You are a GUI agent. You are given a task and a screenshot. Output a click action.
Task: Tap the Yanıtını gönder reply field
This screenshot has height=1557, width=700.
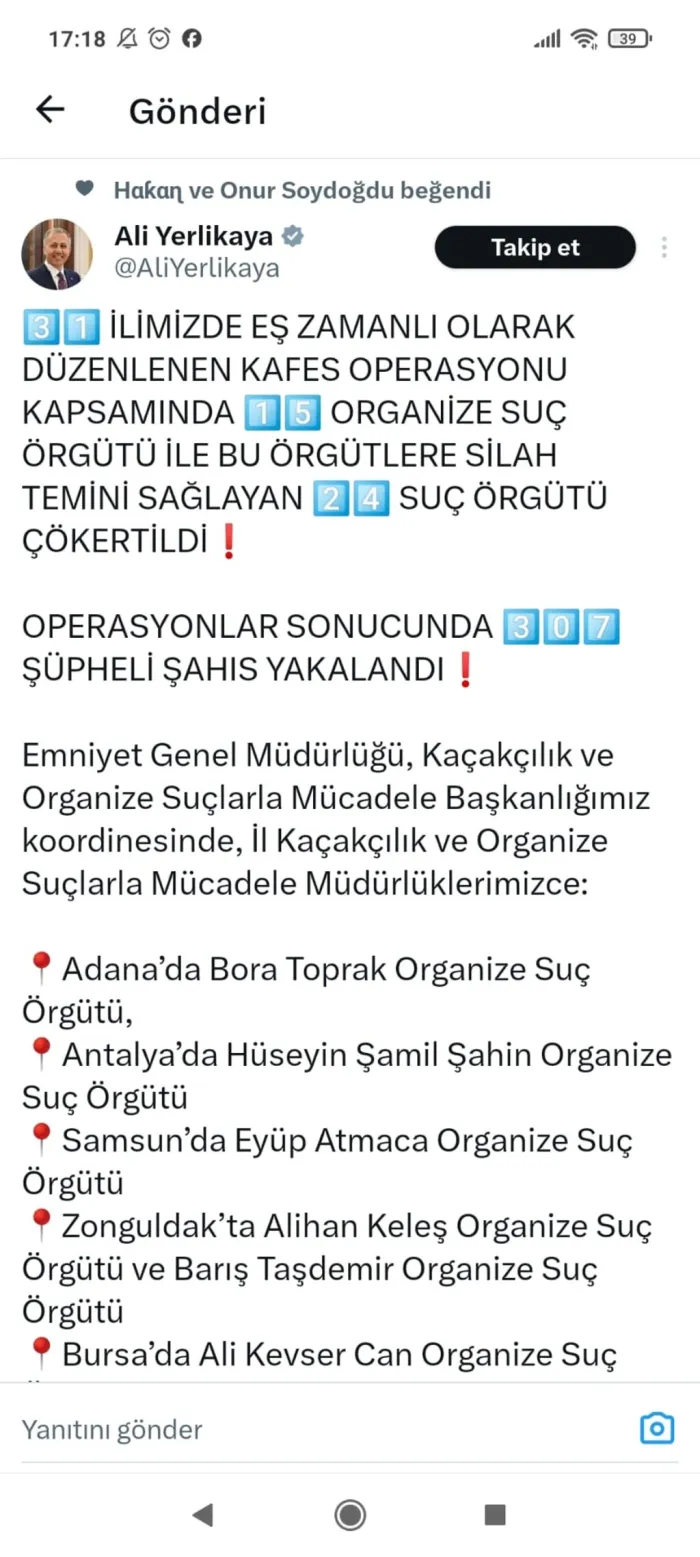[x=320, y=1429]
